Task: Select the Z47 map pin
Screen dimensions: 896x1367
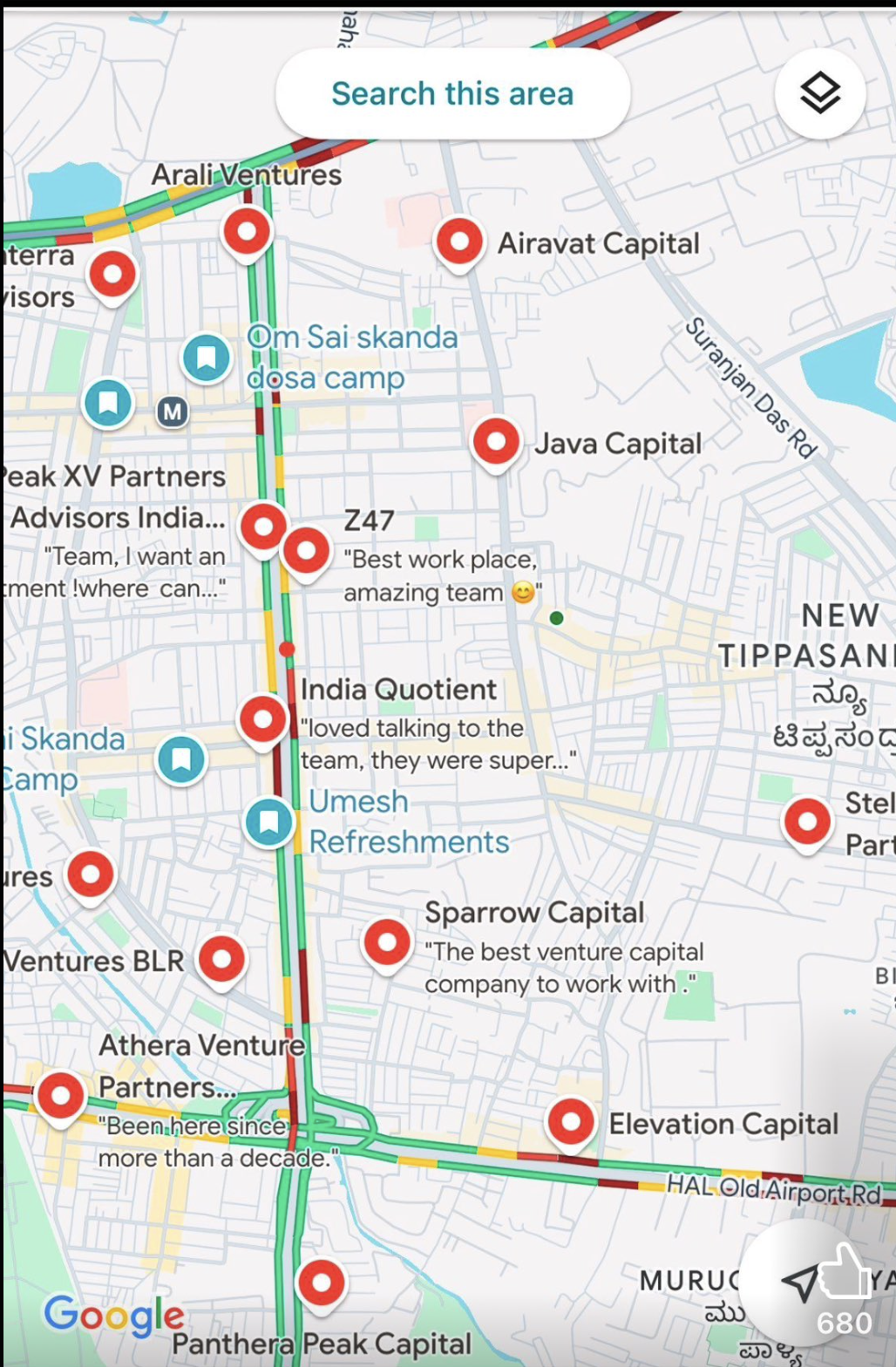Action: [306, 551]
